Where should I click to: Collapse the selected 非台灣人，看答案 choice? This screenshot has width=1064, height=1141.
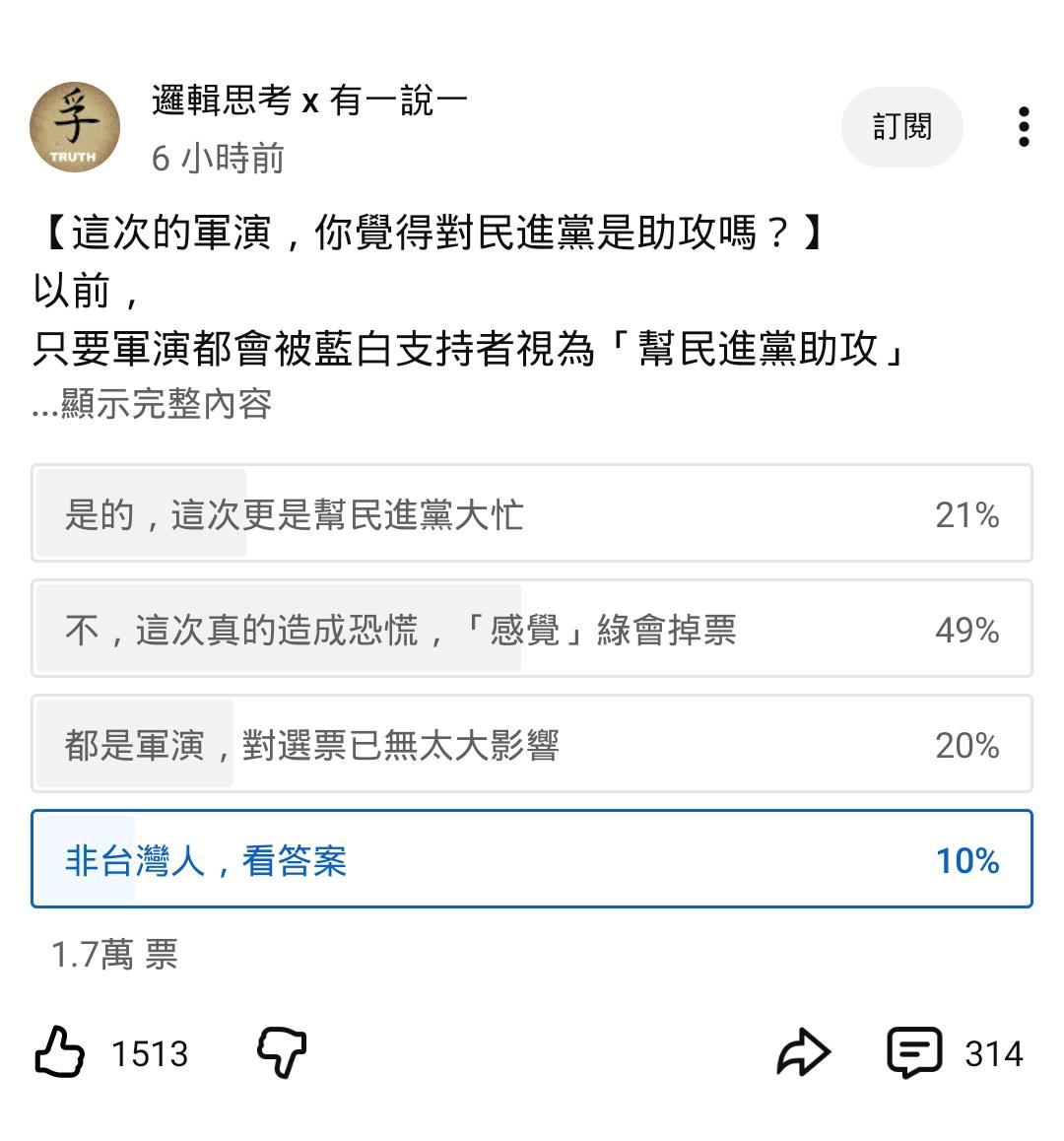[532, 858]
